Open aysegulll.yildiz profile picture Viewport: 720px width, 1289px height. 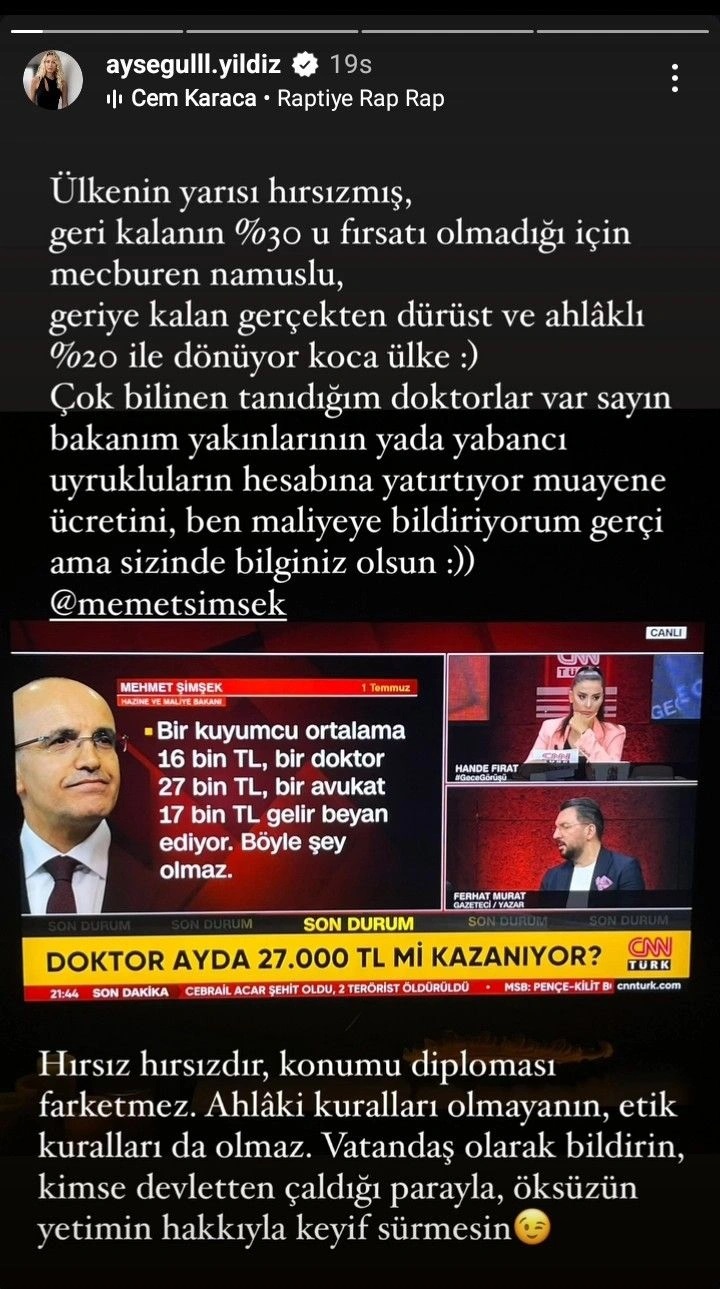click(x=53, y=80)
